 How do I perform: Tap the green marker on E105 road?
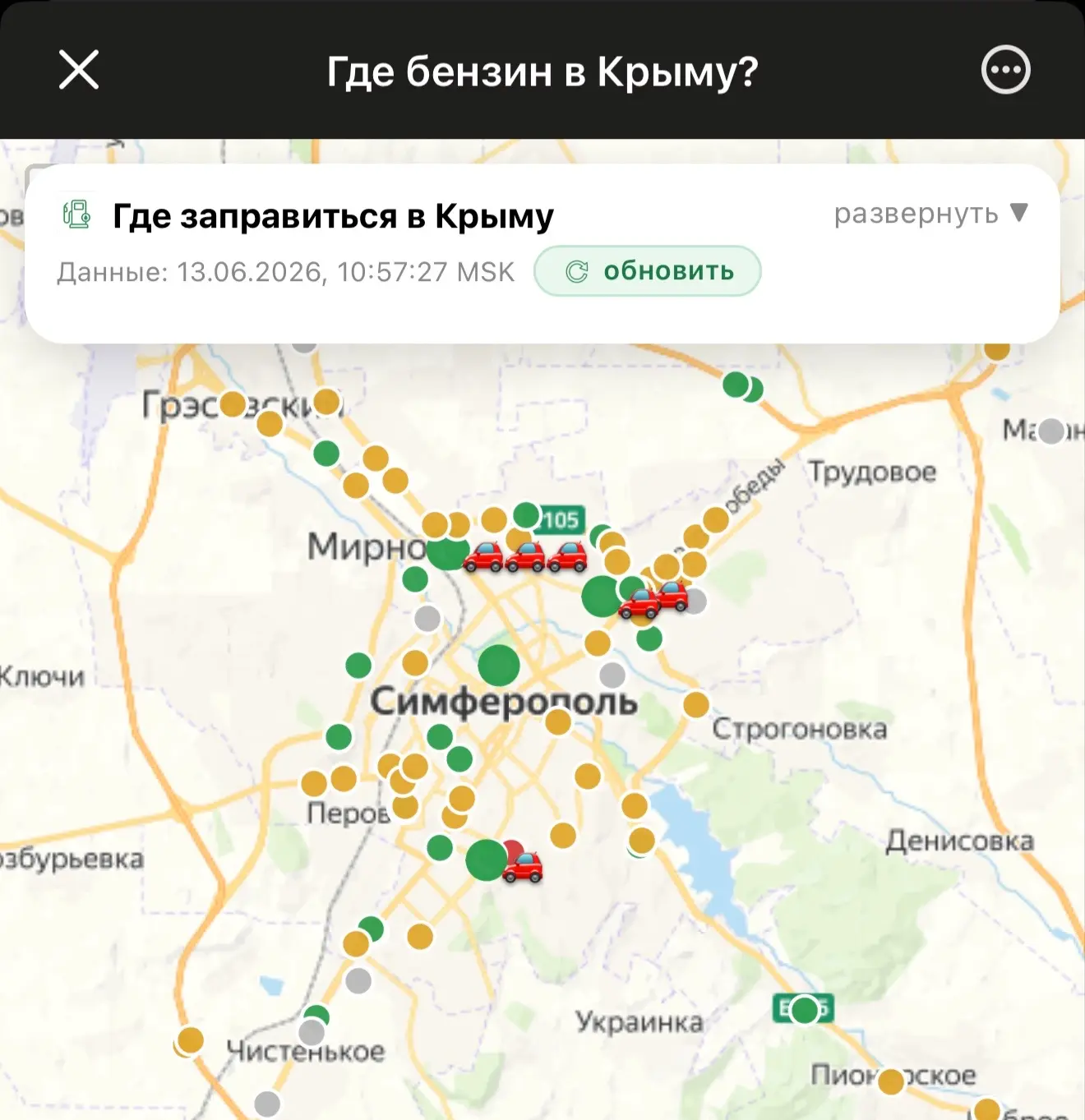tap(805, 1010)
